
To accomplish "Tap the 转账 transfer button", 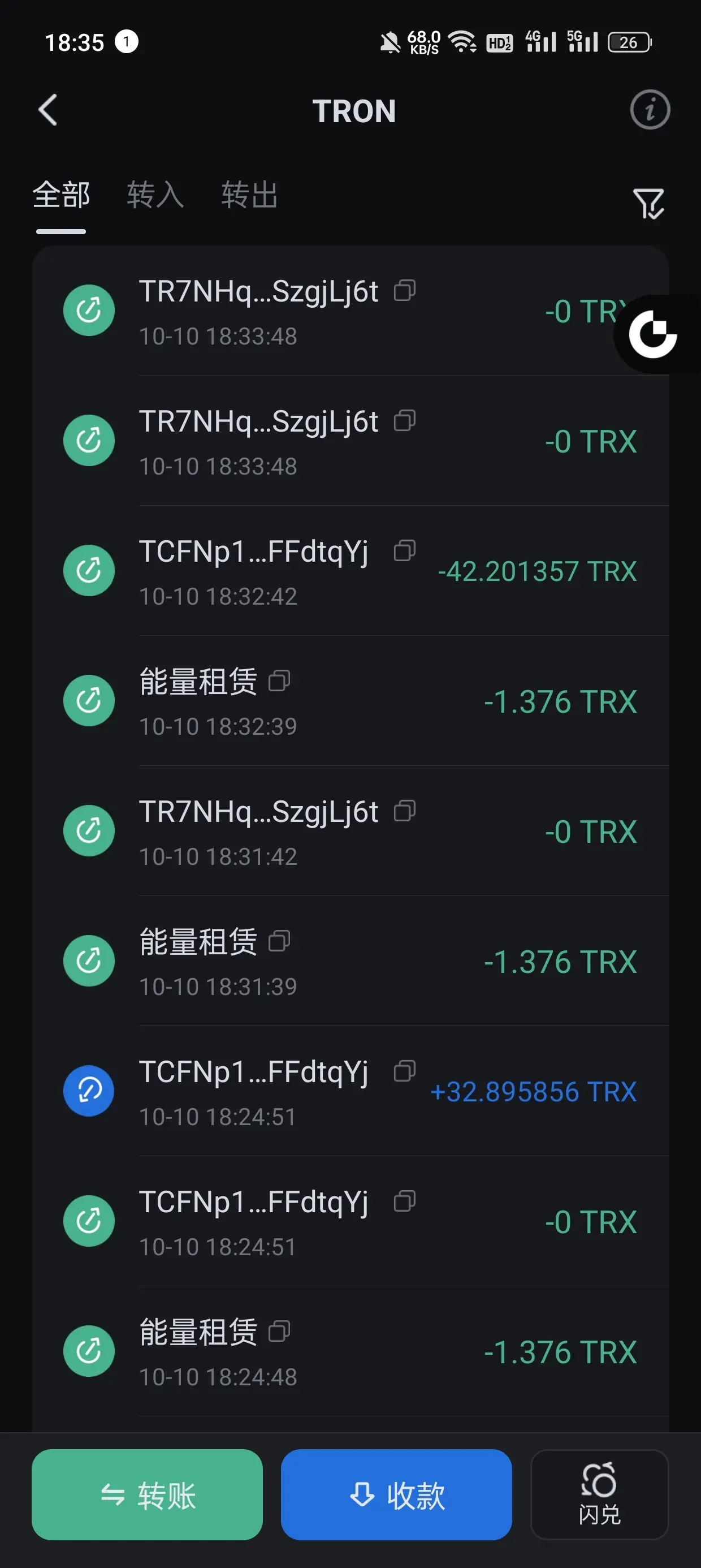I will pos(147,1495).
